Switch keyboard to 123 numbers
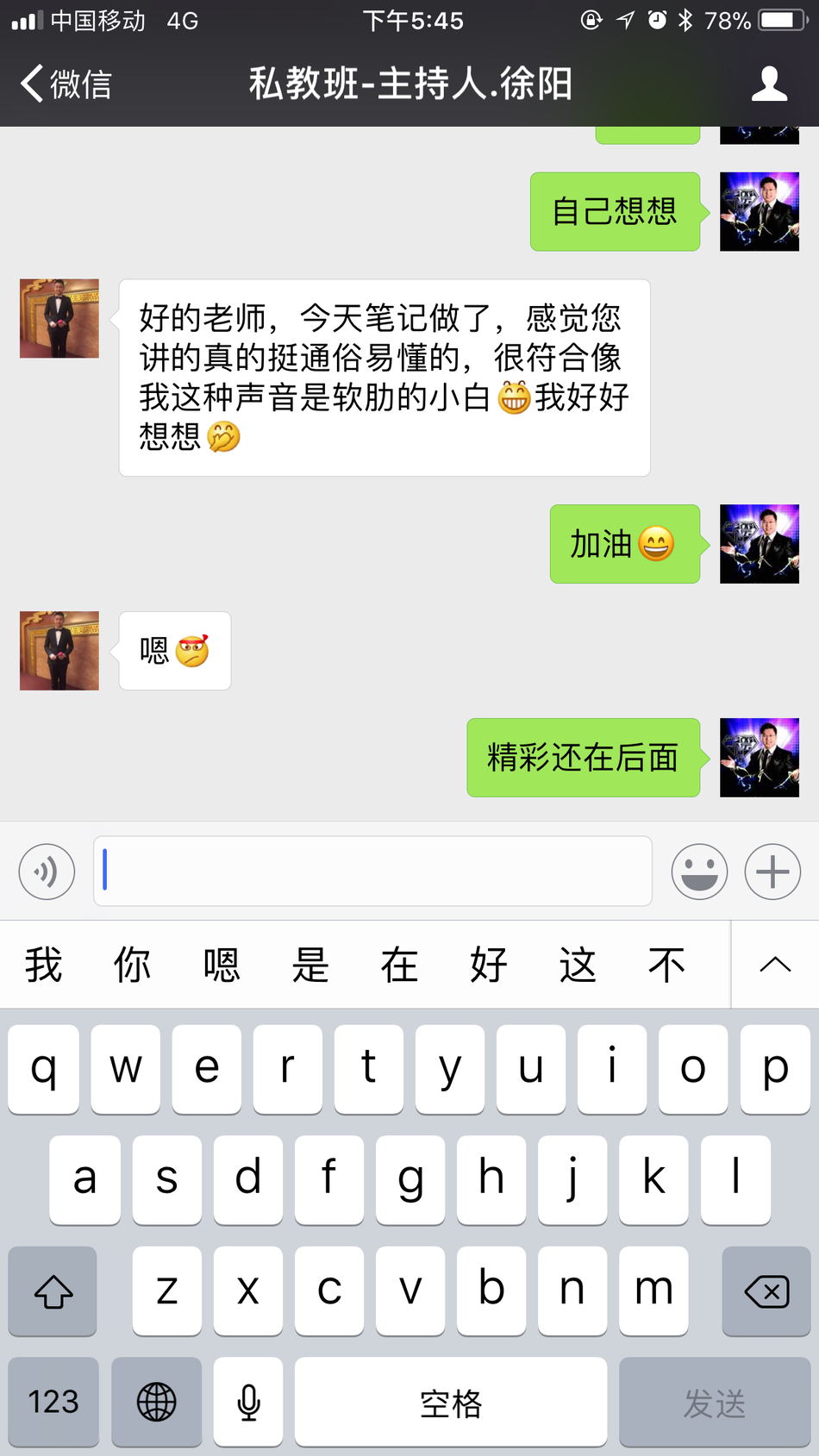 pyautogui.click(x=53, y=1402)
